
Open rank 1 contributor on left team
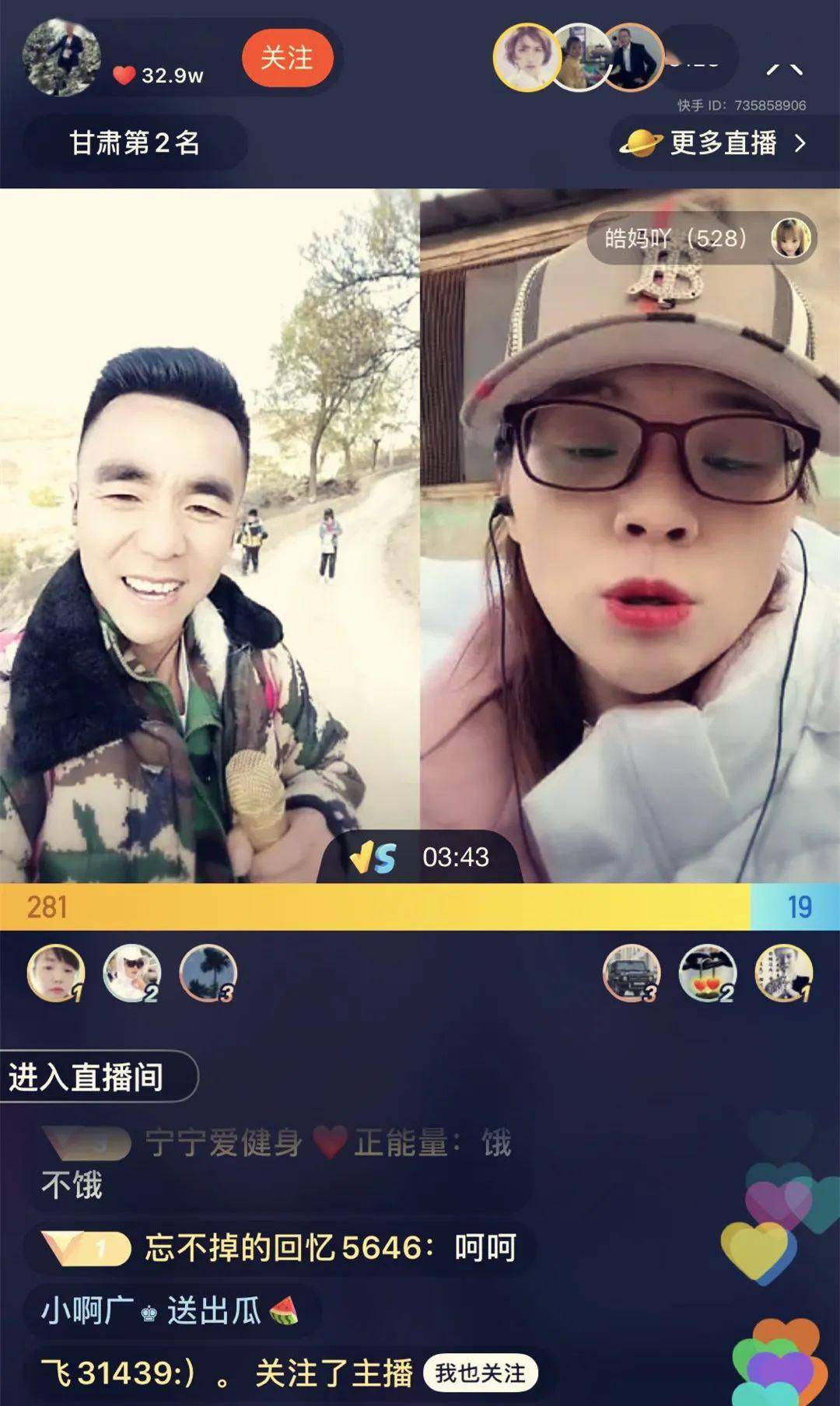click(x=56, y=973)
